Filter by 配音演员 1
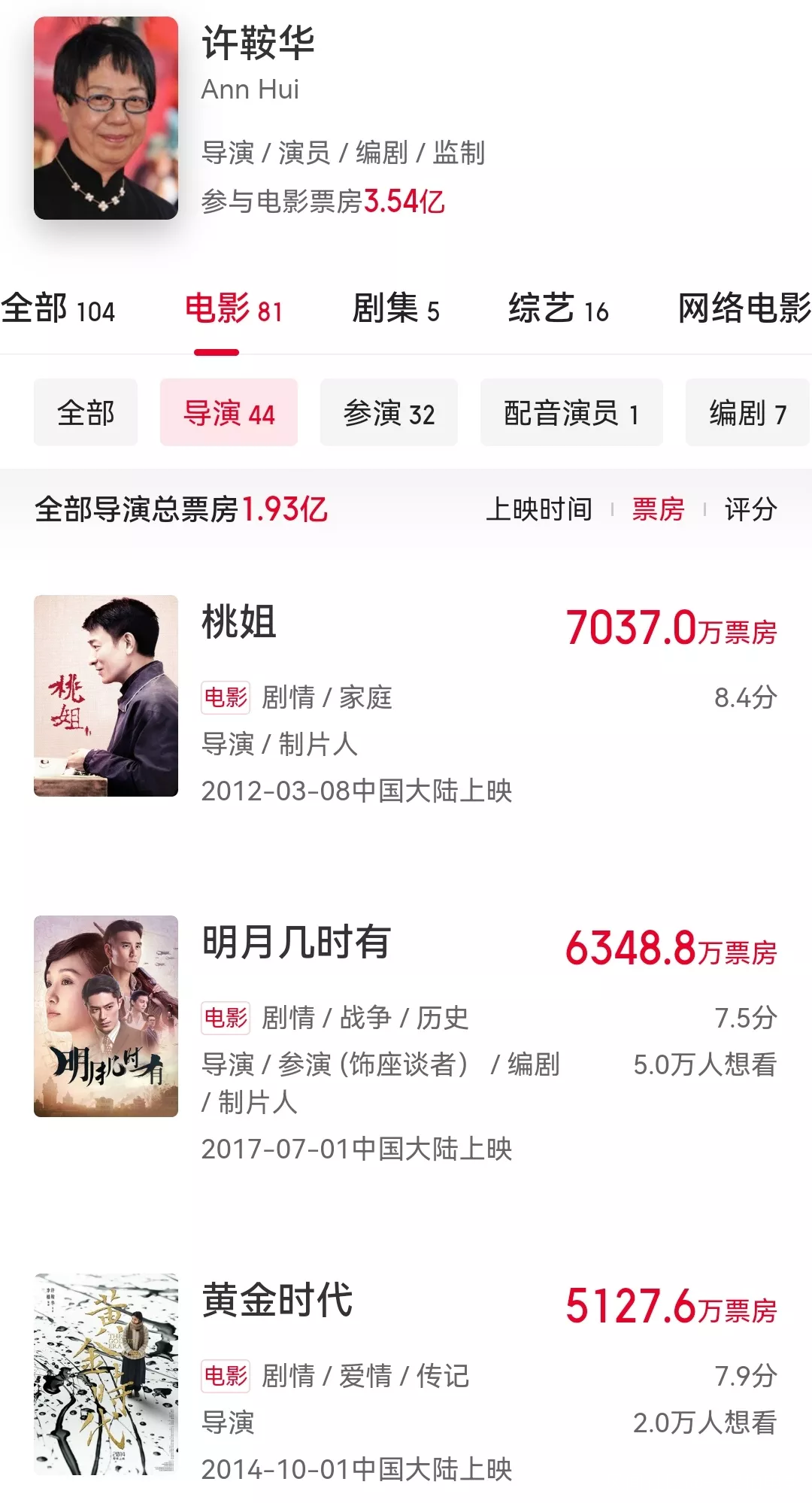 [571, 413]
